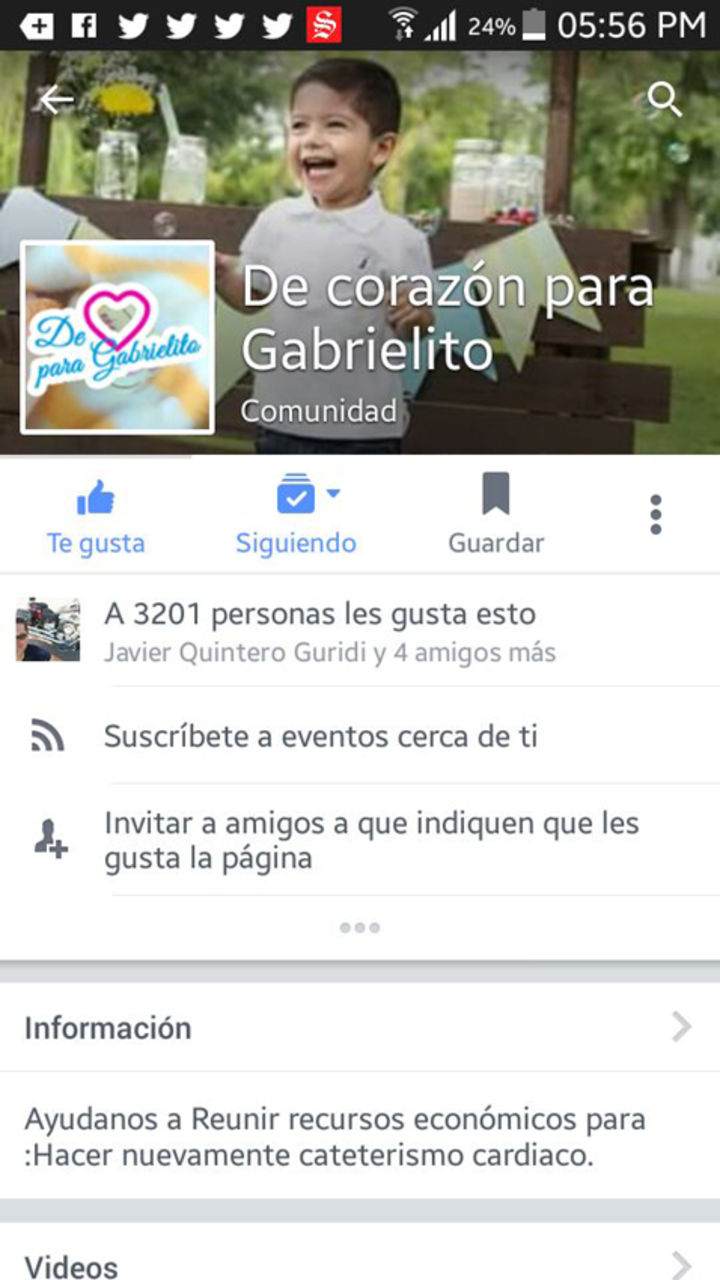This screenshot has width=720, height=1280.
Task: Open the page's profile picture
Action: (x=118, y=337)
